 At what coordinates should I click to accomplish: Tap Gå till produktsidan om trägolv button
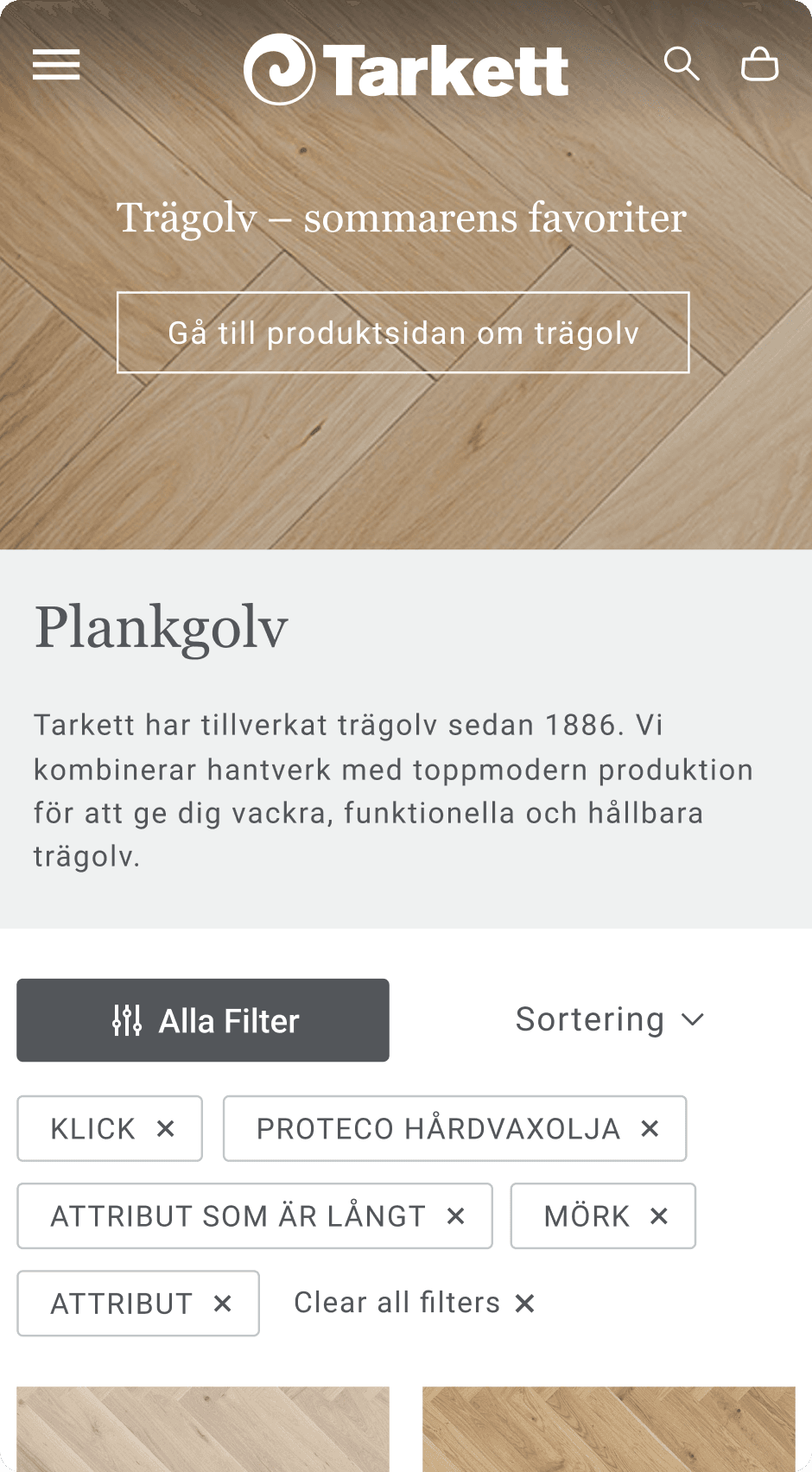point(403,333)
